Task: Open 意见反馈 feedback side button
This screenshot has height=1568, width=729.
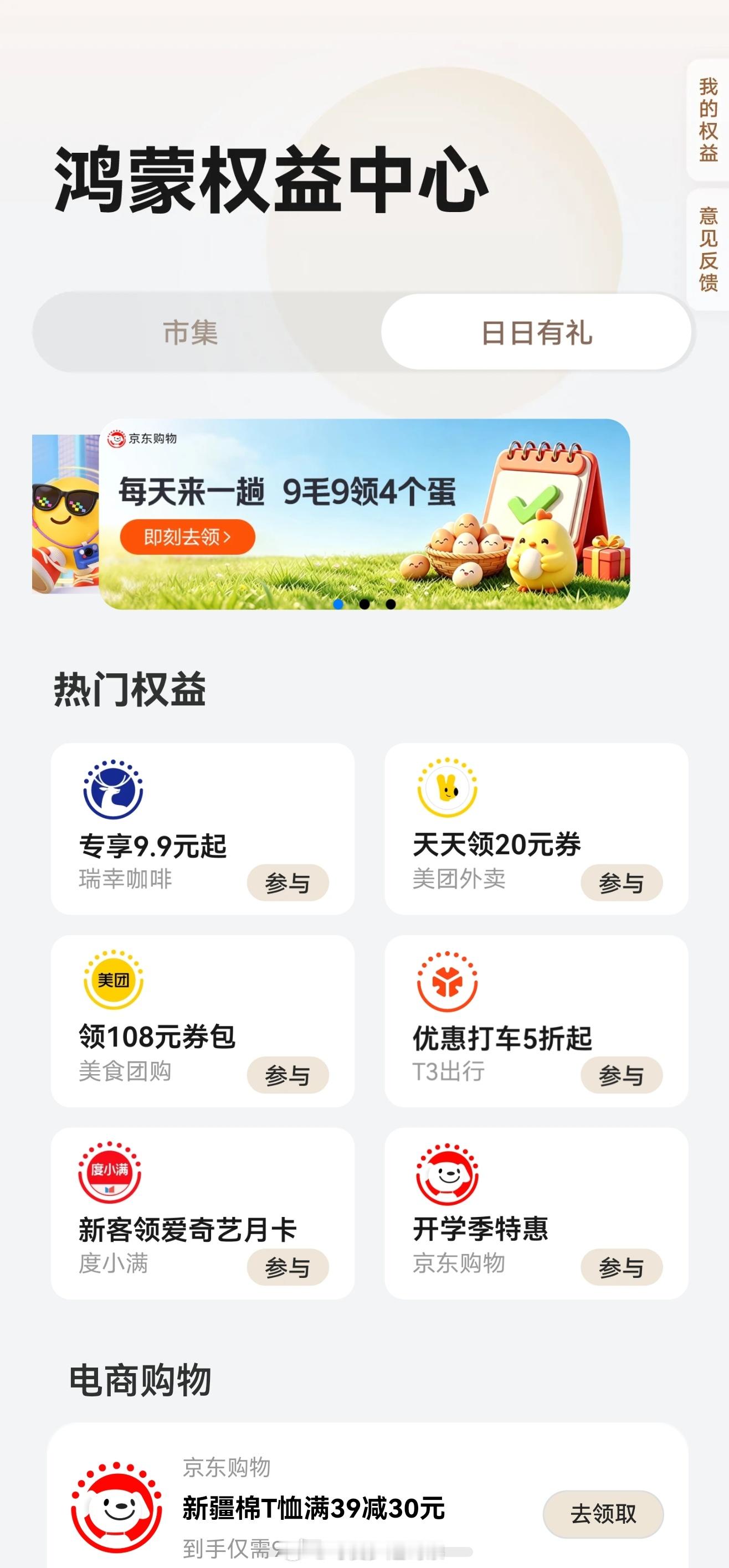Action: pyautogui.click(x=709, y=250)
